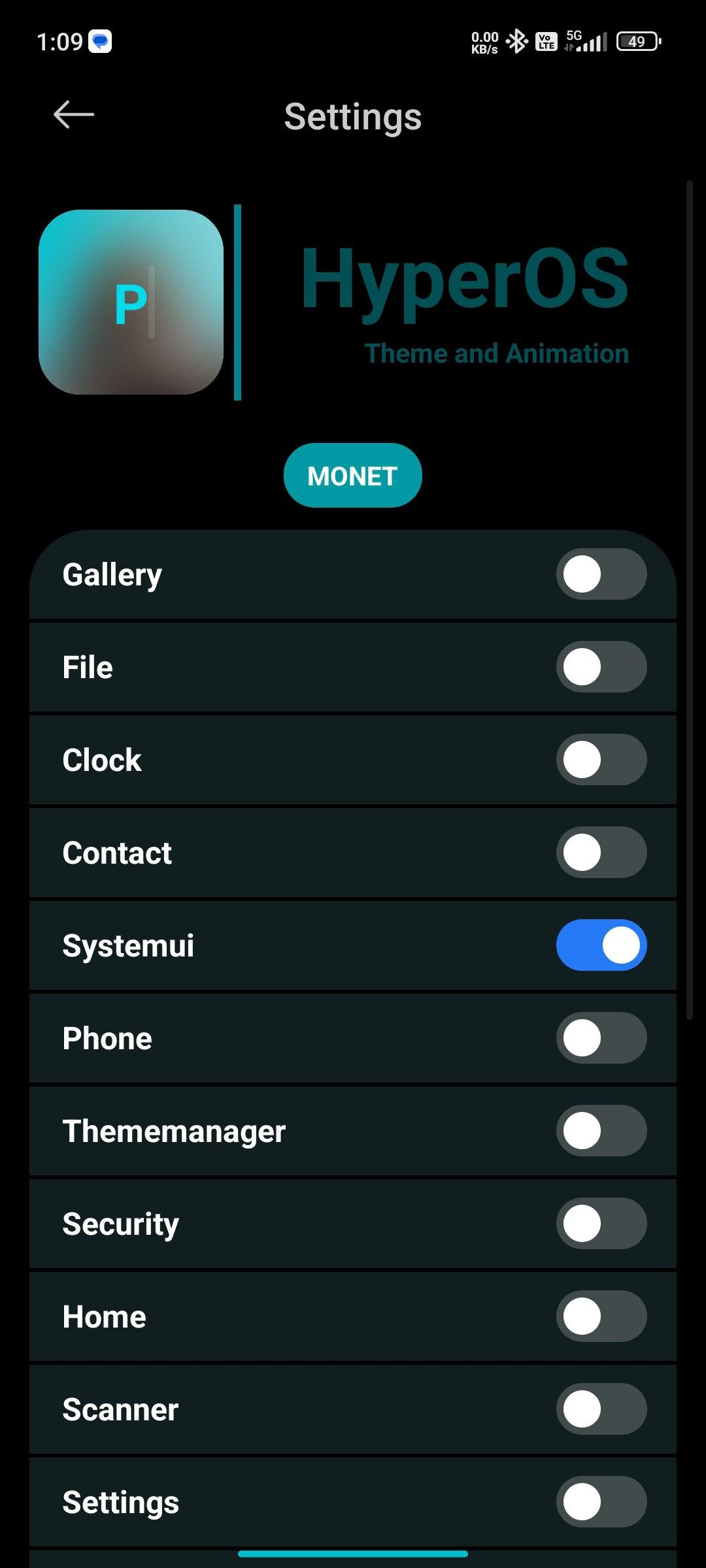
Task: Turn on the Scanner switch
Action: (601, 1409)
